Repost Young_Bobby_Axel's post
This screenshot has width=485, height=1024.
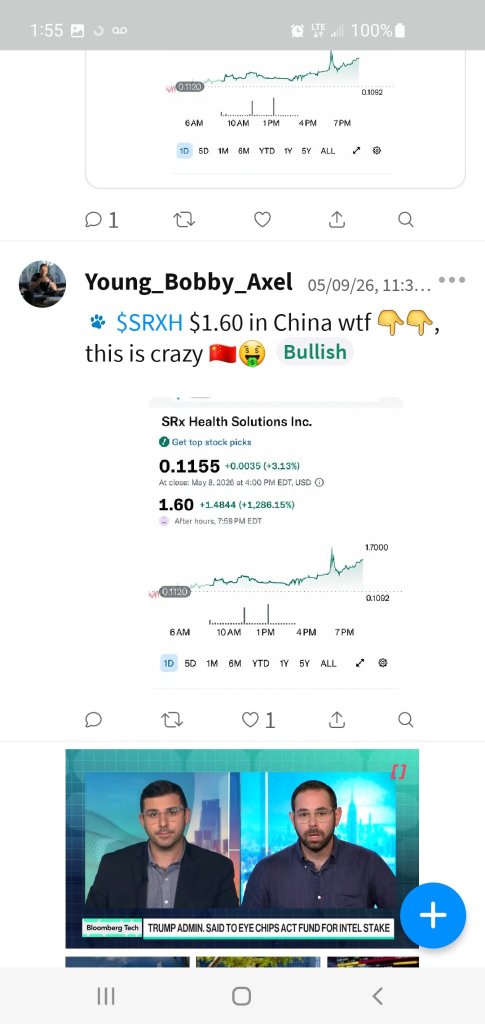point(172,720)
